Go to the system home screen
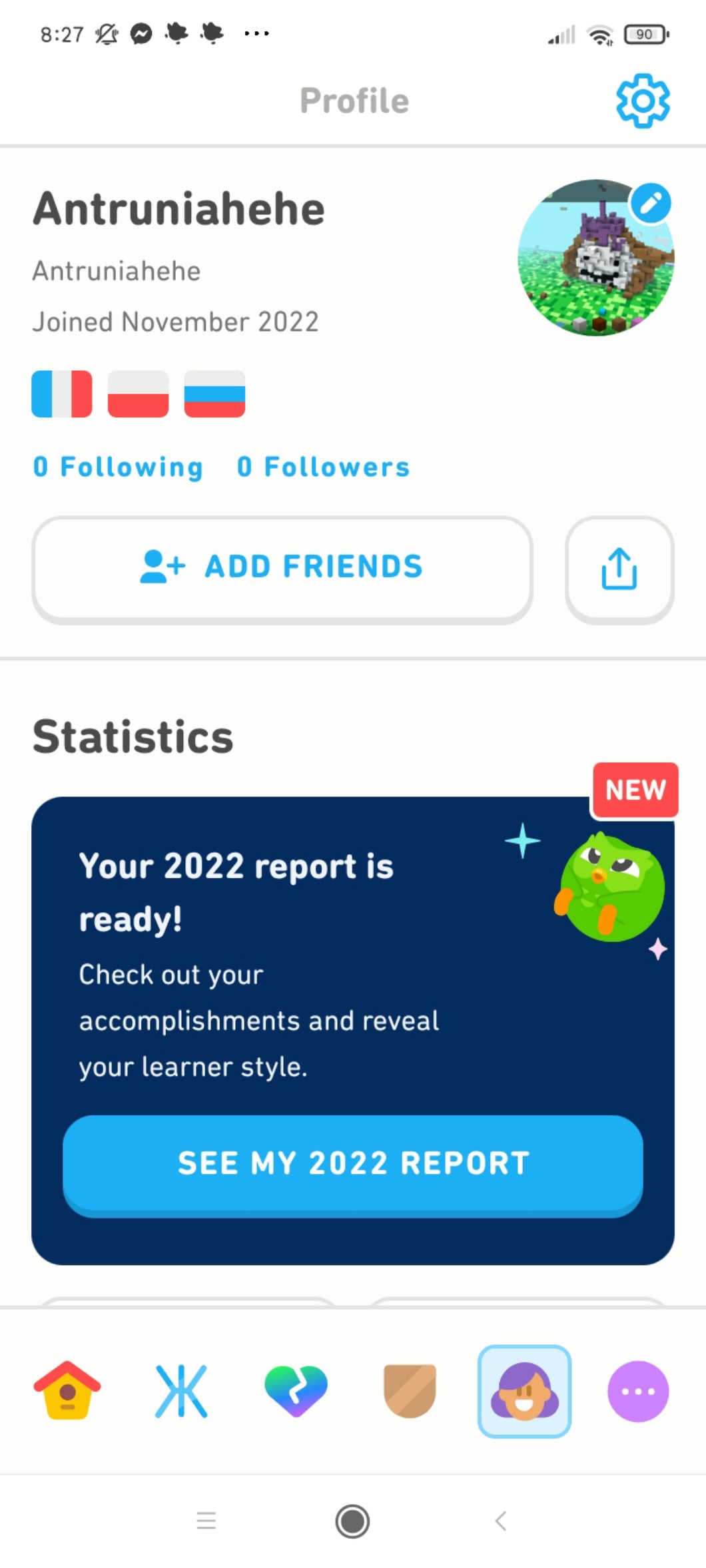This screenshot has height=1568, width=706. click(x=352, y=1521)
